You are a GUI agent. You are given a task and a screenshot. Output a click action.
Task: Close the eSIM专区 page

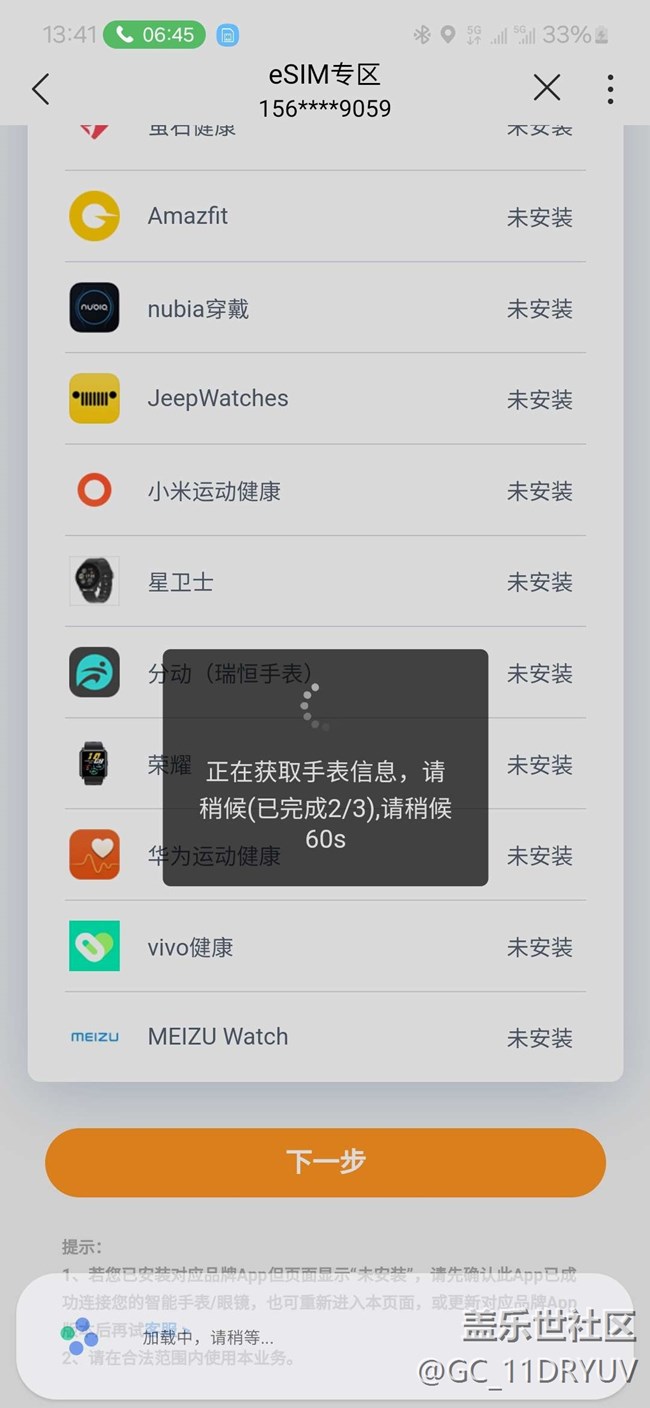click(546, 89)
